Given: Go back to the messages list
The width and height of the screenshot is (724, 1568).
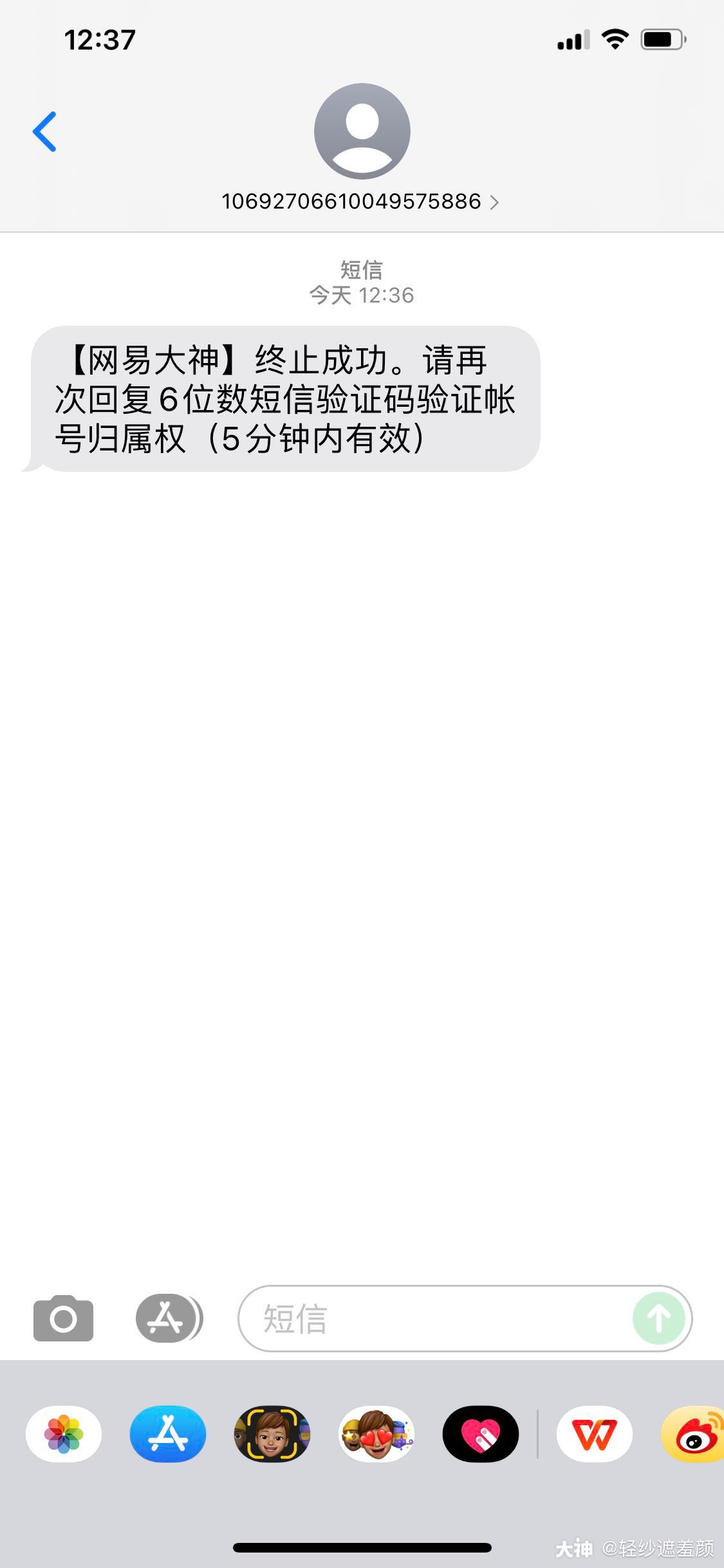Looking at the screenshot, I should click(x=44, y=131).
